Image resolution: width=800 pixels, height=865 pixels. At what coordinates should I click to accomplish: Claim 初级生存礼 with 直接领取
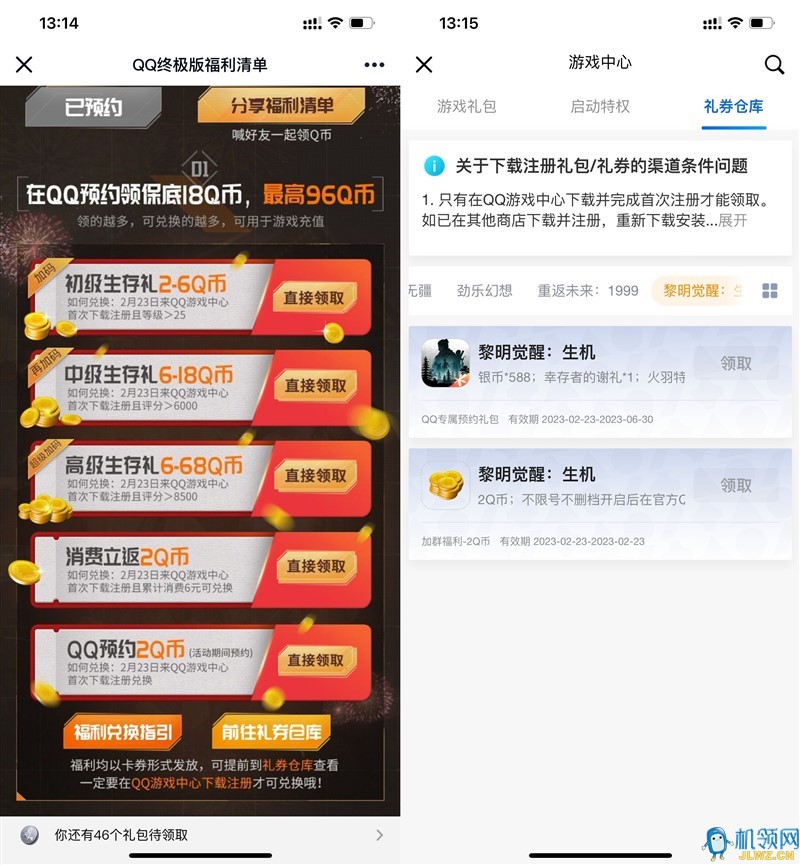[315, 297]
